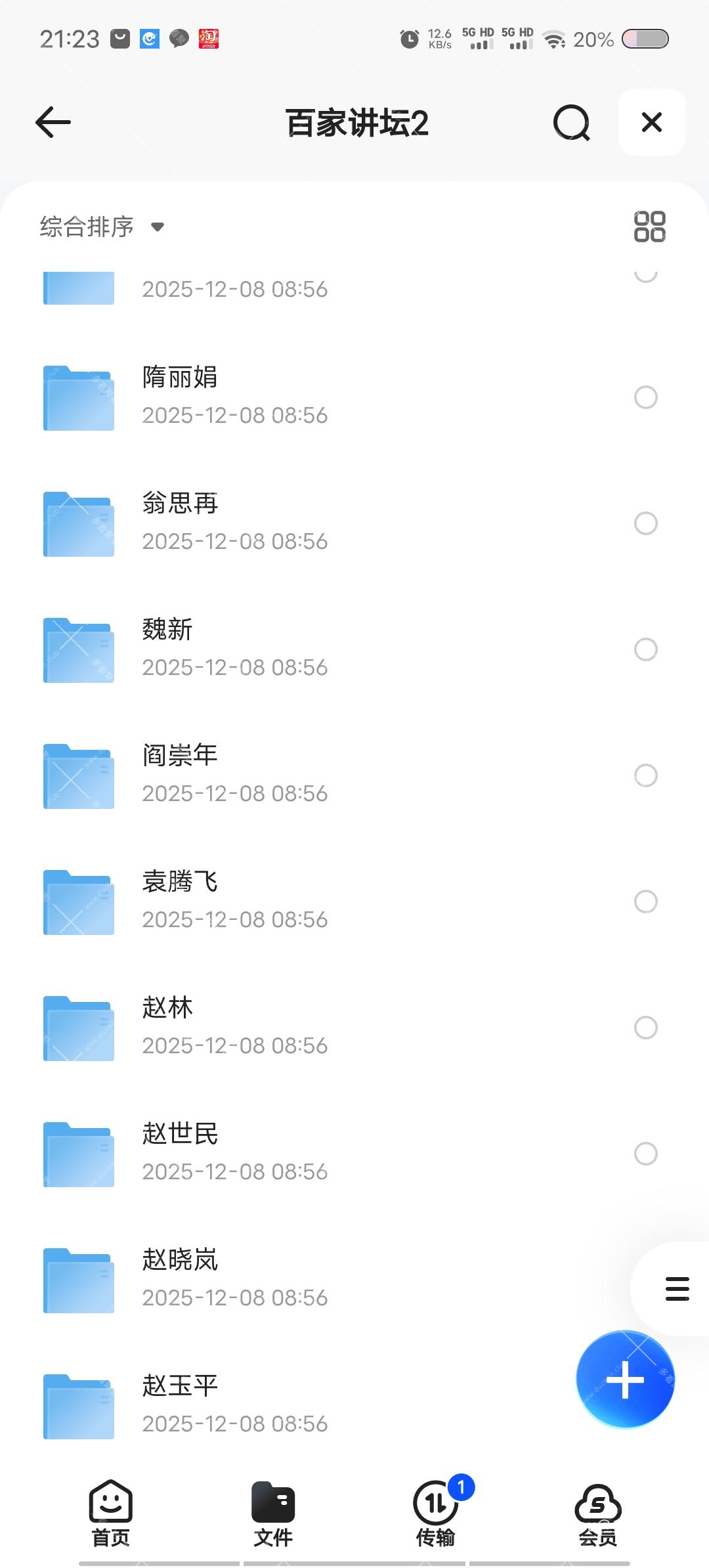
Task: Open the 阎崇年 folder
Action: point(263,775)
